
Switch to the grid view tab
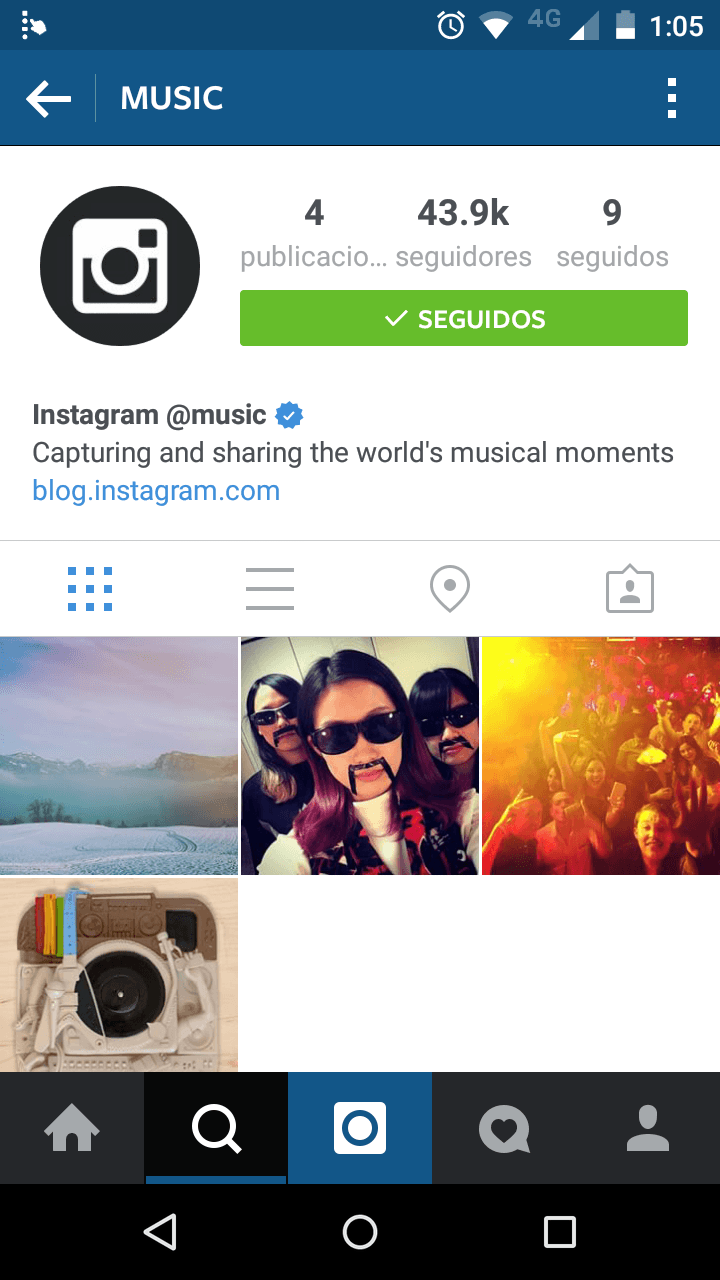[90, 589]
